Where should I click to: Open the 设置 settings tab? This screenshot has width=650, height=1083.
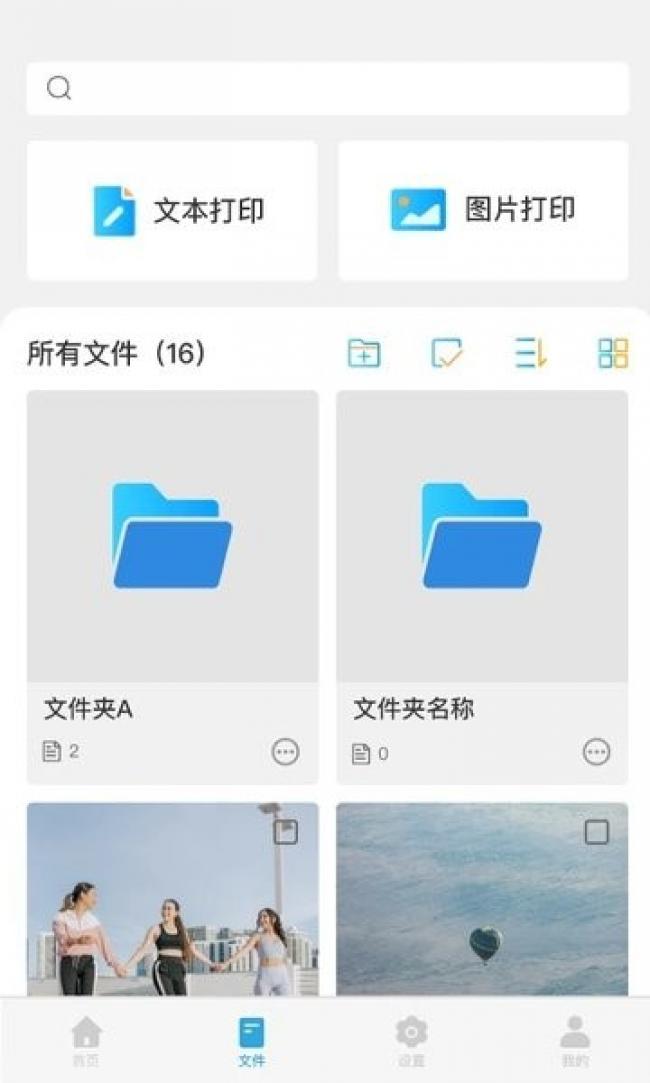pos(411,1041)
